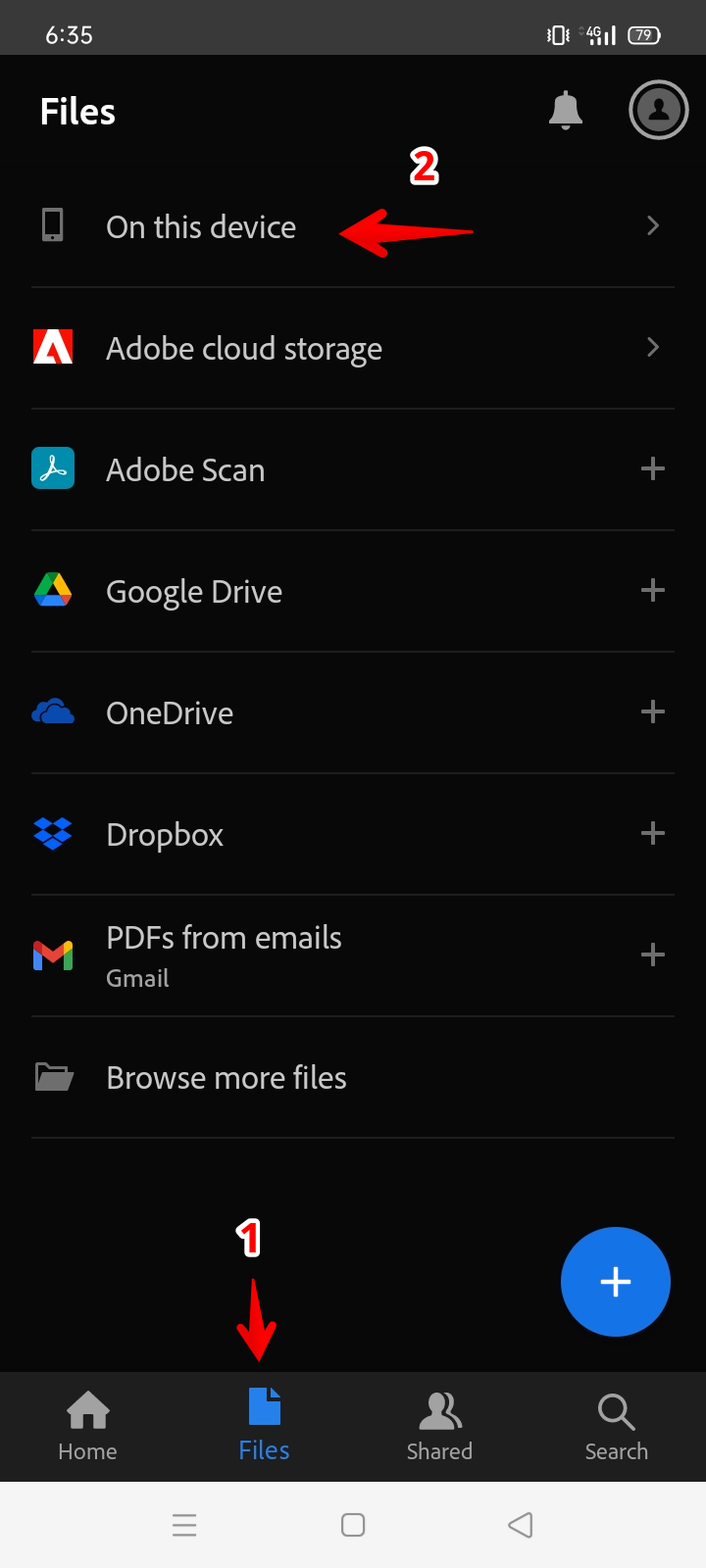Go to the Shared tab
This screenshot has height=1568, width=706.
439,1427
